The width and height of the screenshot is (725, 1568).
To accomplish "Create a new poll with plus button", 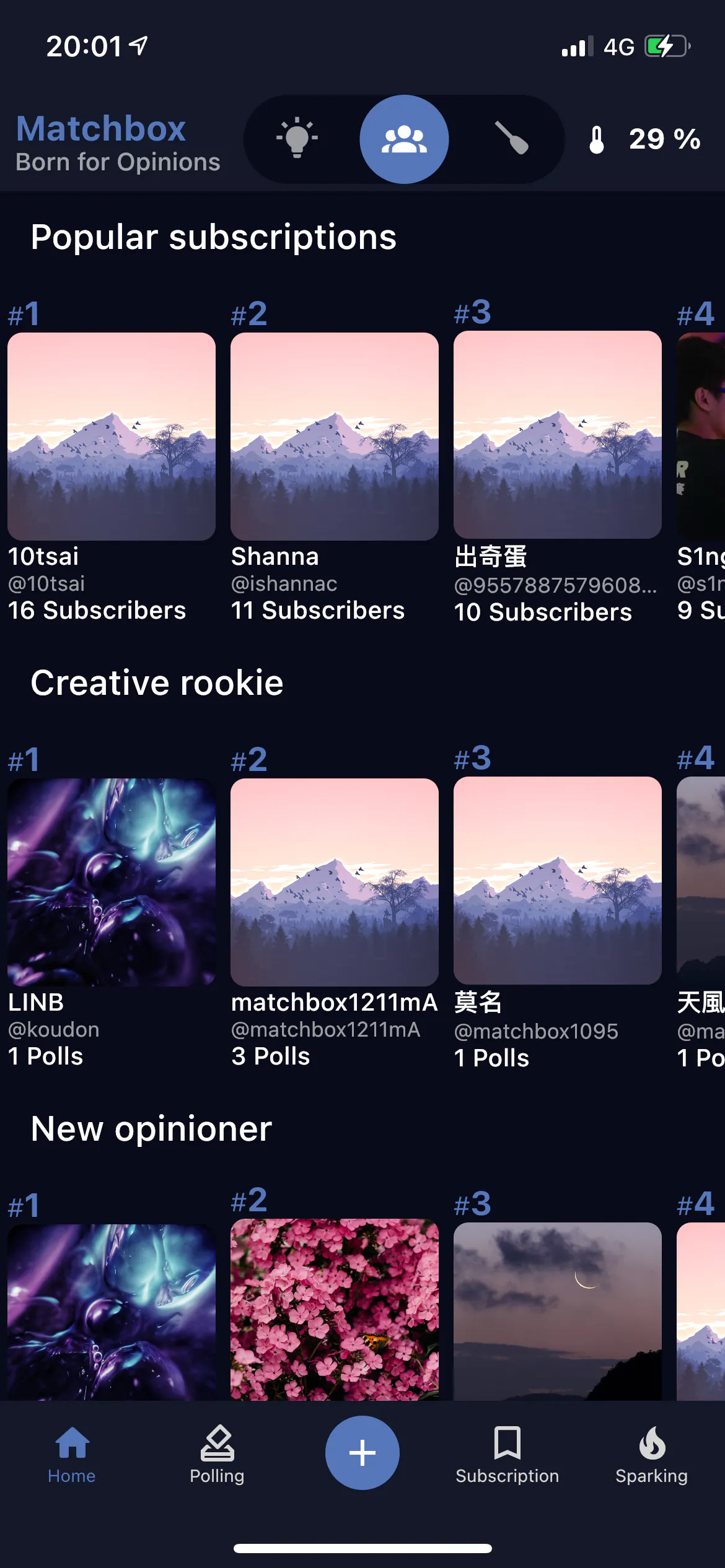I will tap(362, 1452).
